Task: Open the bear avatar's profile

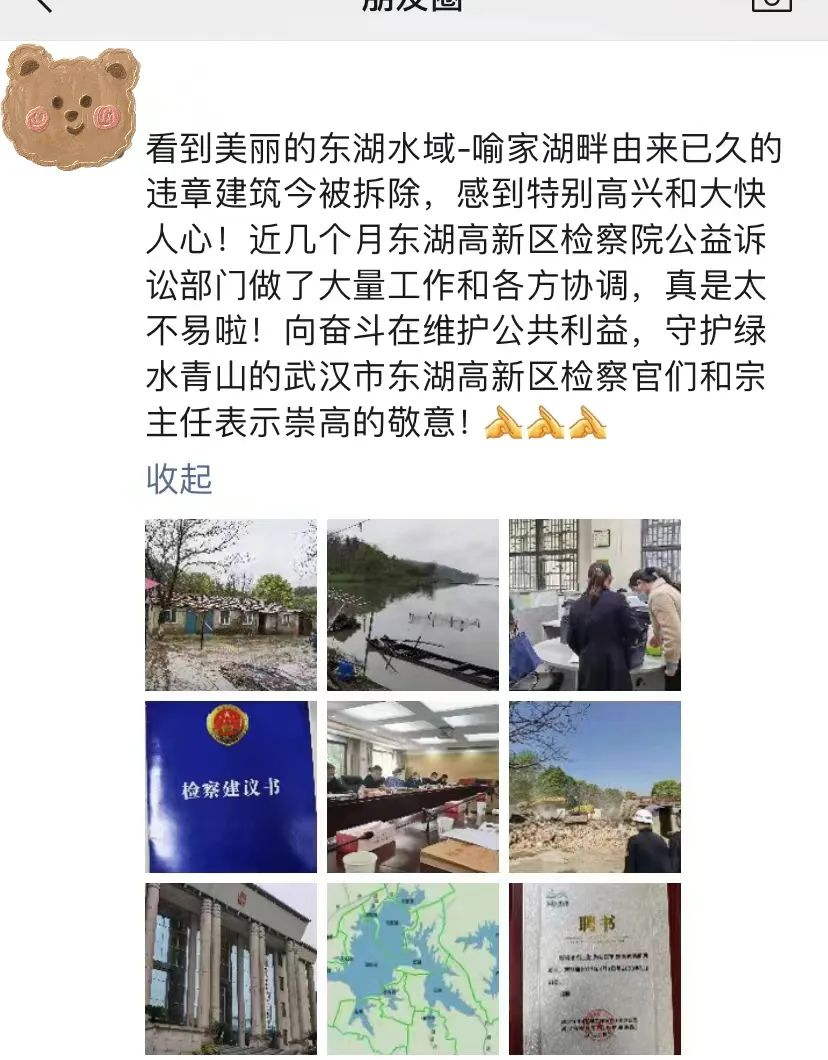Action: [70, 106]
